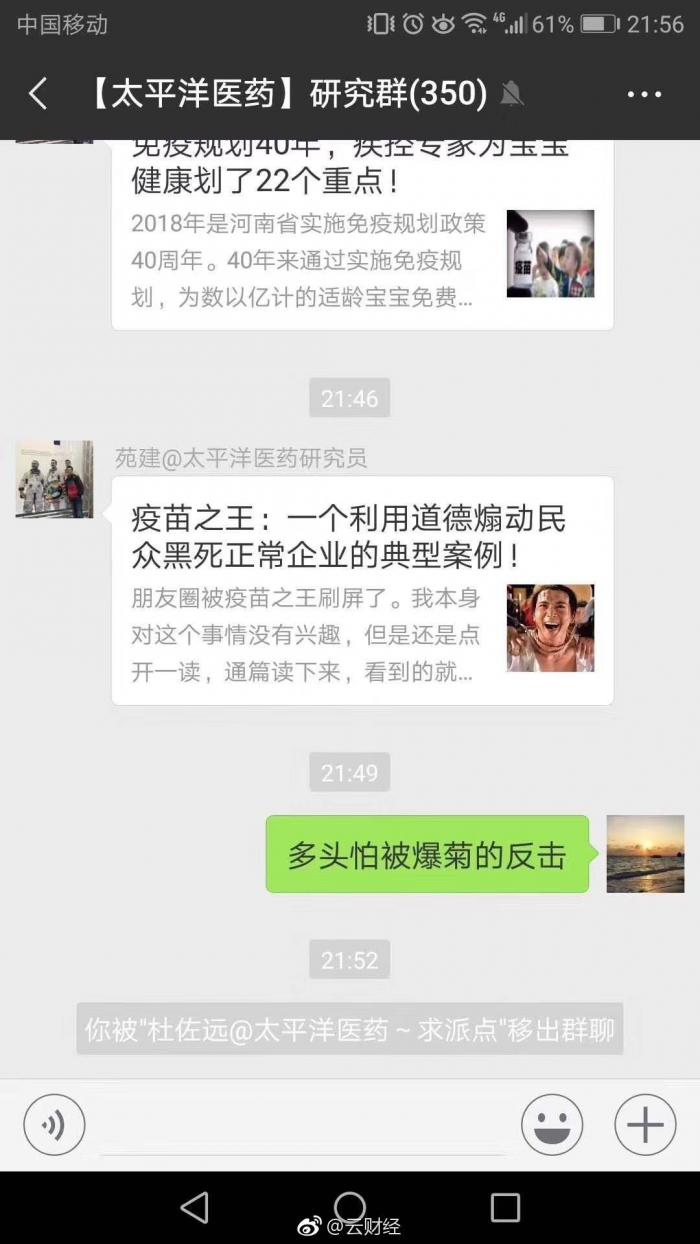Screen dimensions: 700x1244
Task: Open the plus attachments menu
Action: coord(645,1125)
